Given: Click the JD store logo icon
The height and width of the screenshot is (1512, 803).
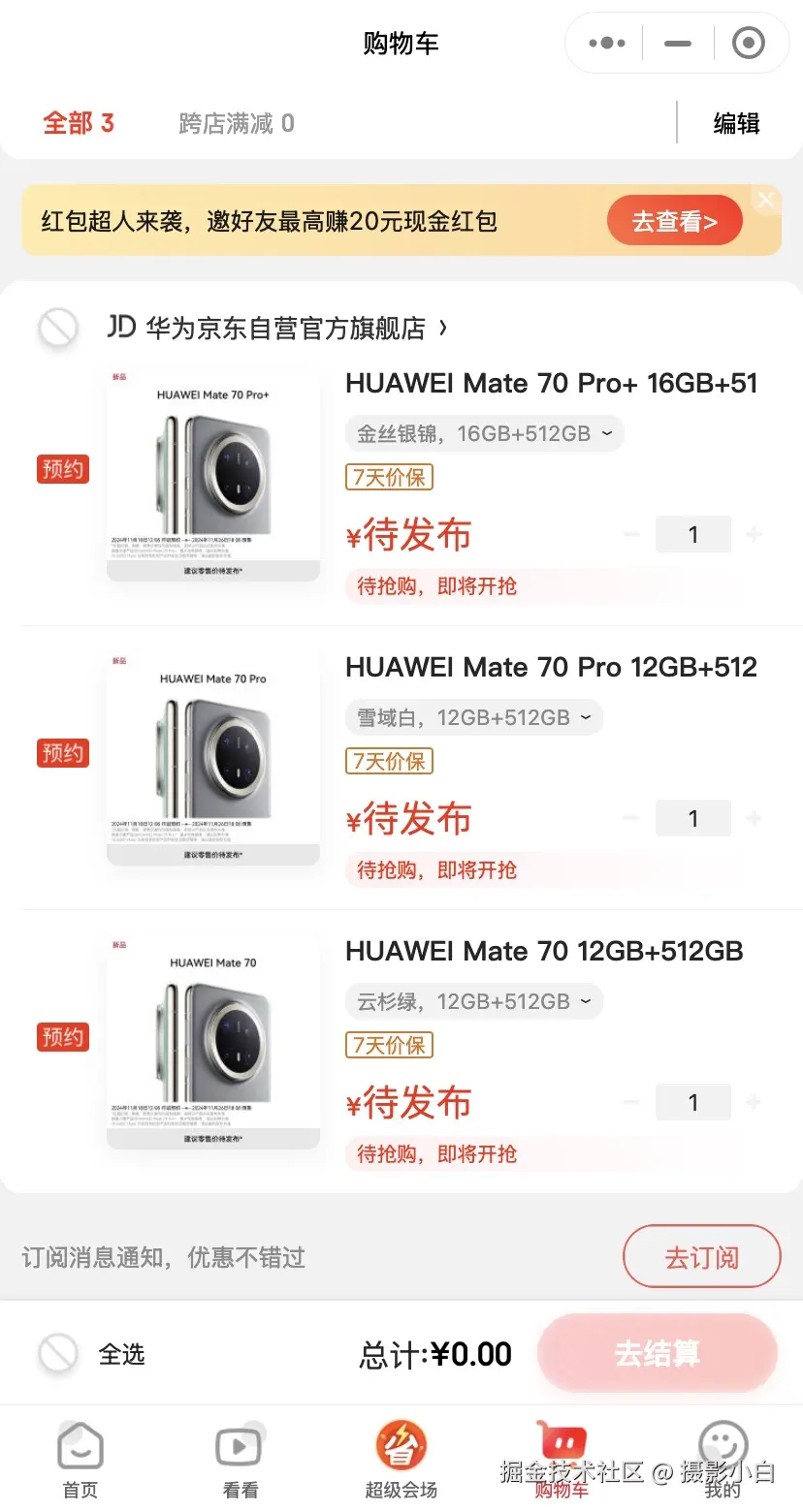Looking at the screenshot, I should pos(120,329).
